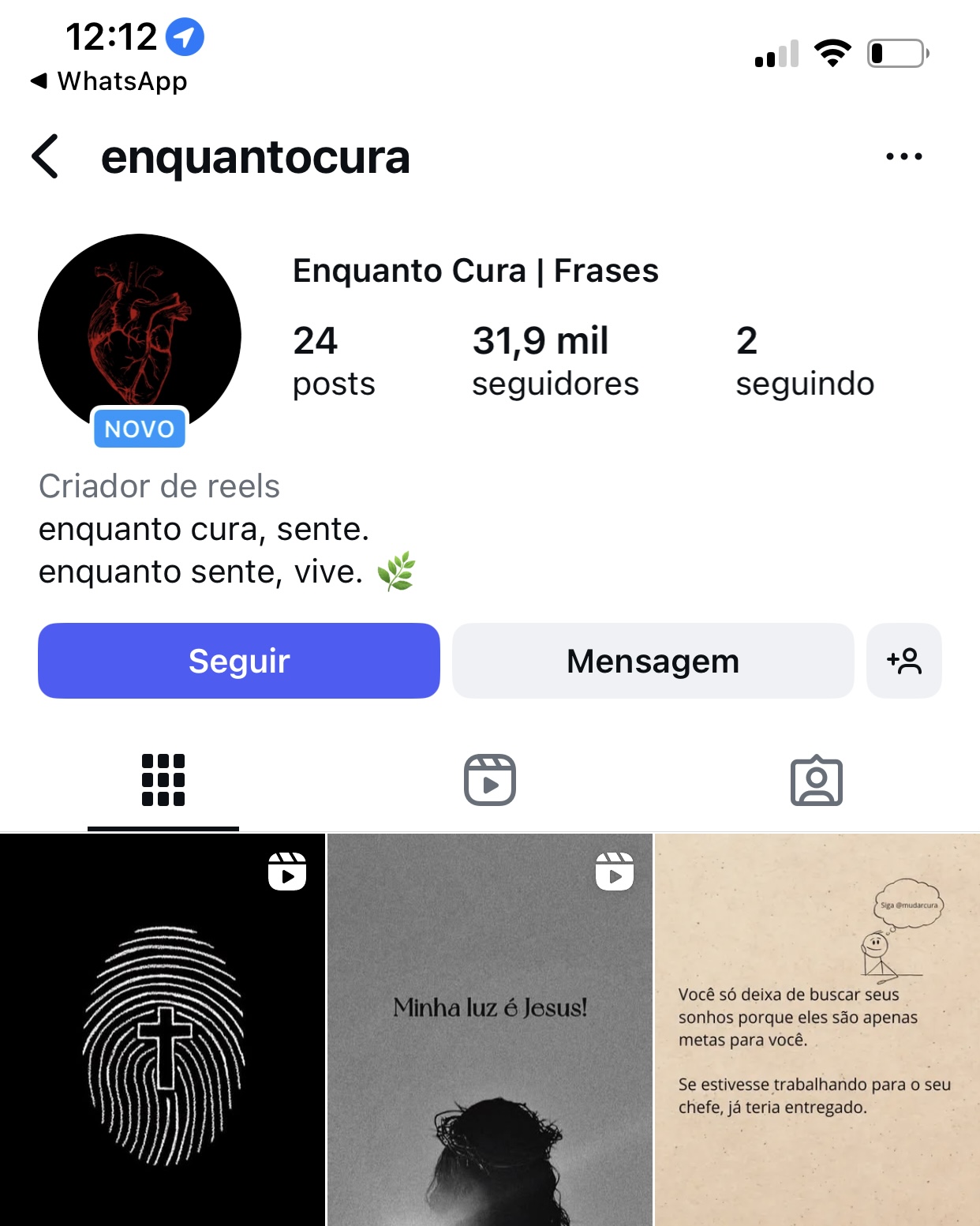The image size is (980, 1226).
Task: Send a message via Mensagem button
Action: pyautogui.click(x=653, y=661)
